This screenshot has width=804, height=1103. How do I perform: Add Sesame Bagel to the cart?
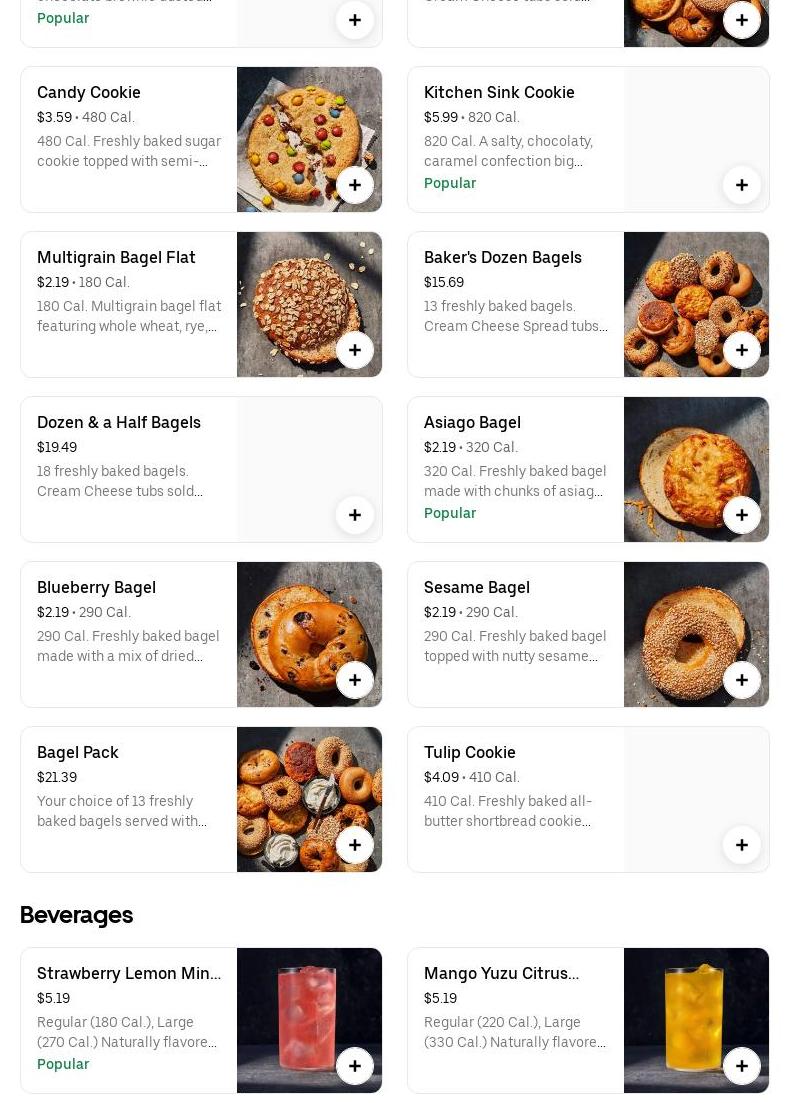[742, 680]
